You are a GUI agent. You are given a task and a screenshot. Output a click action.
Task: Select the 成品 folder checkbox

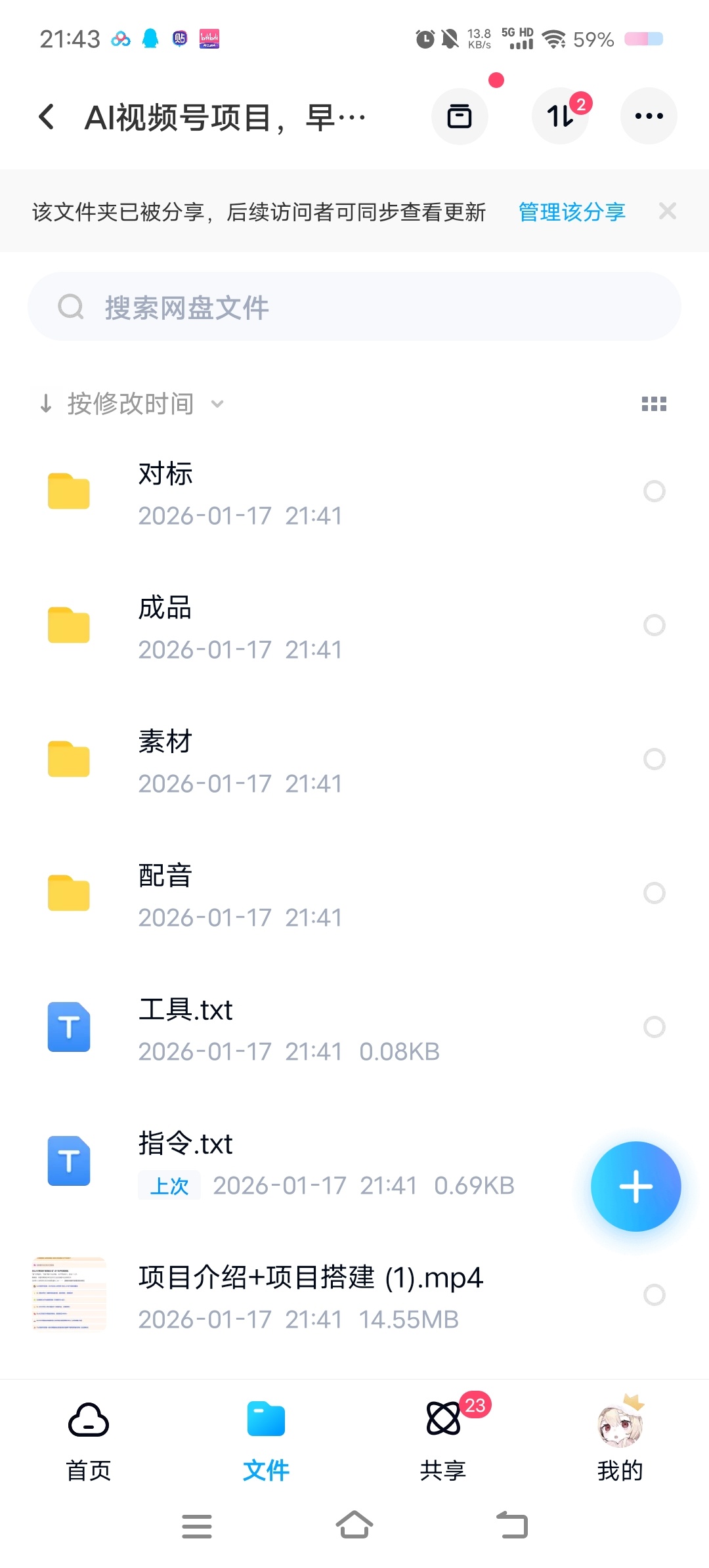654,625
